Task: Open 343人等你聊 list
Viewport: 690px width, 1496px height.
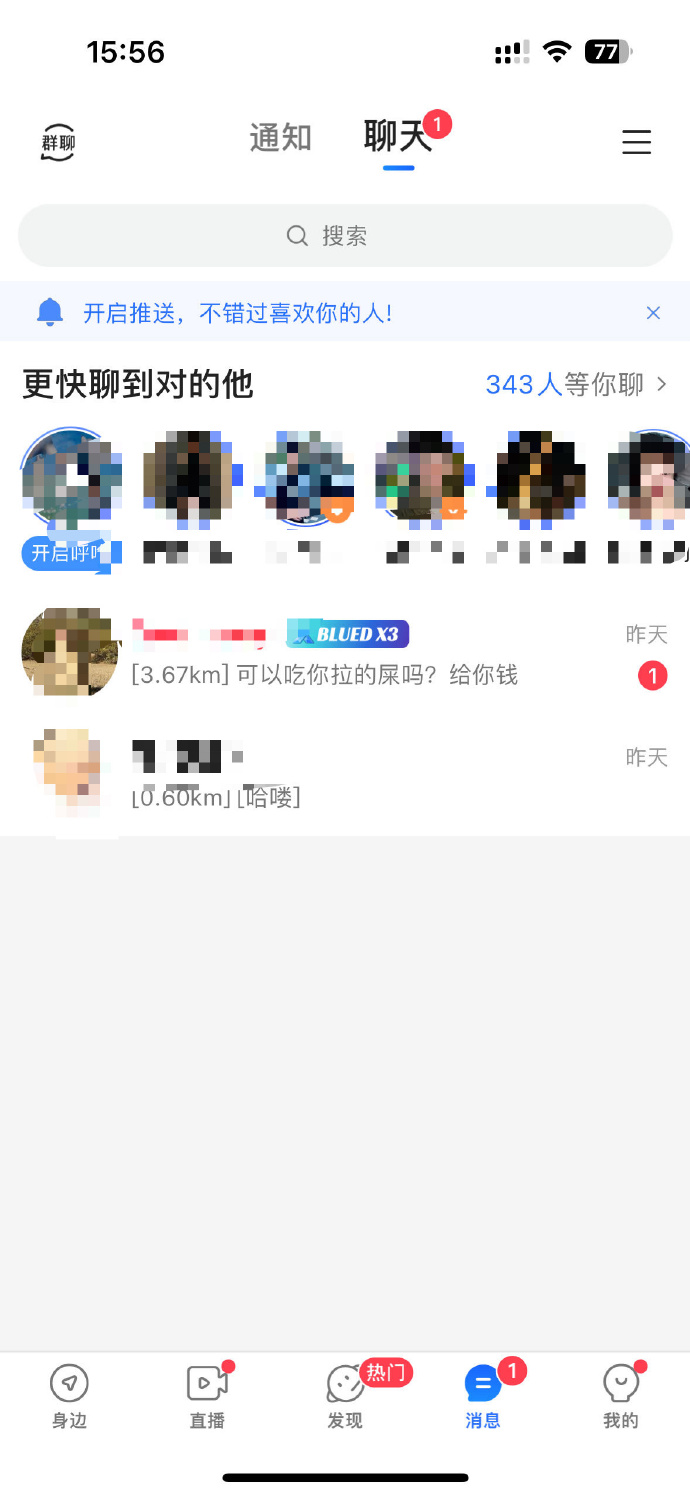Action: [575, 384]
